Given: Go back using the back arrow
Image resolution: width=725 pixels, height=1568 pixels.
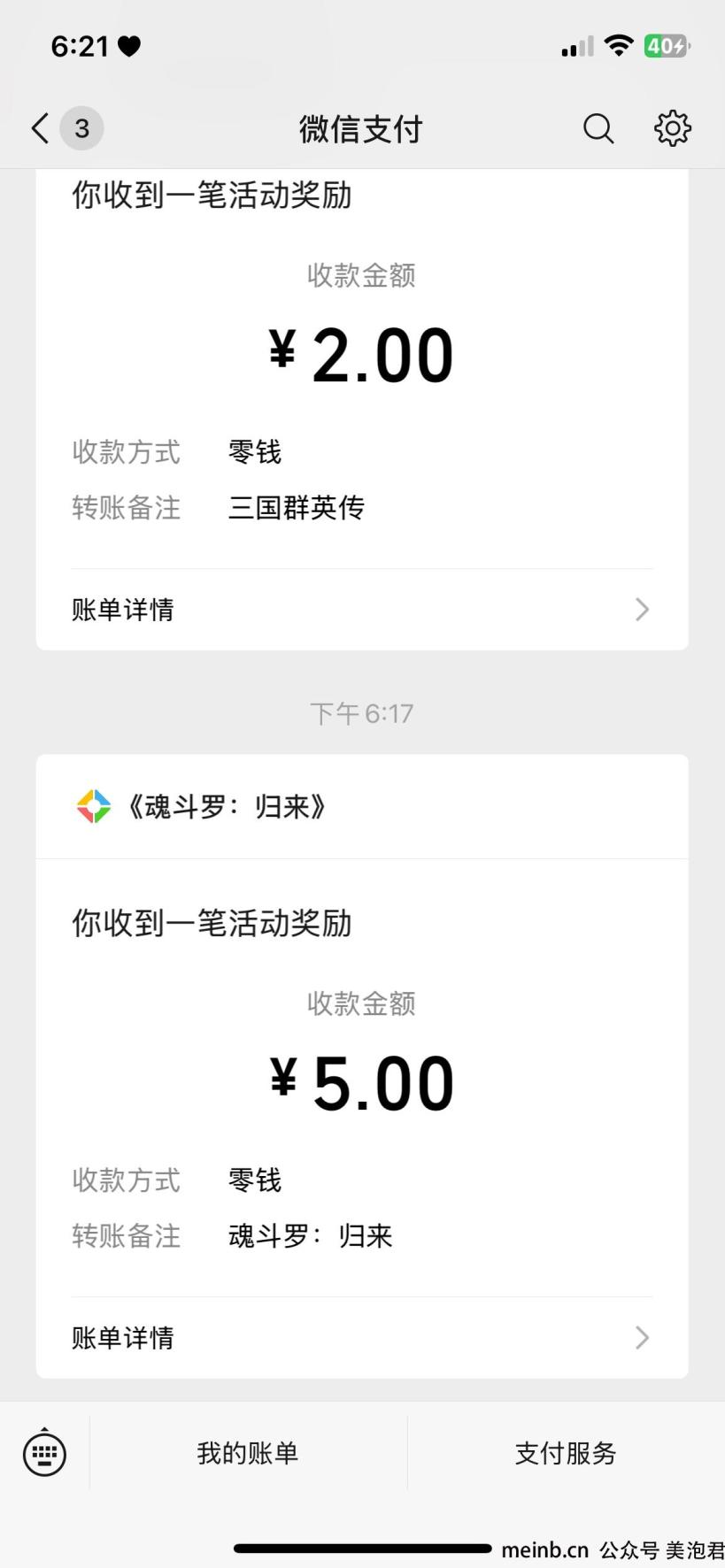Looking at the screenshot, I should point(40,128).
